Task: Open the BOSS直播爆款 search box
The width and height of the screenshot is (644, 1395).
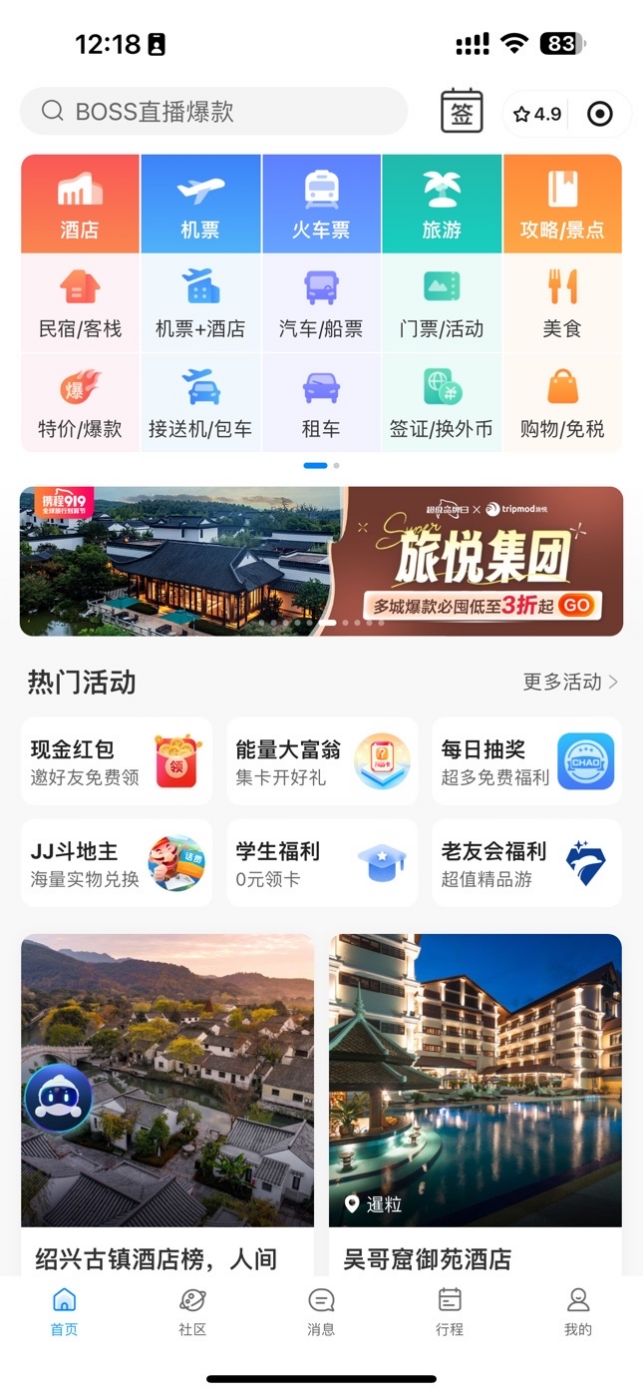Action: [x=213, y=111]
